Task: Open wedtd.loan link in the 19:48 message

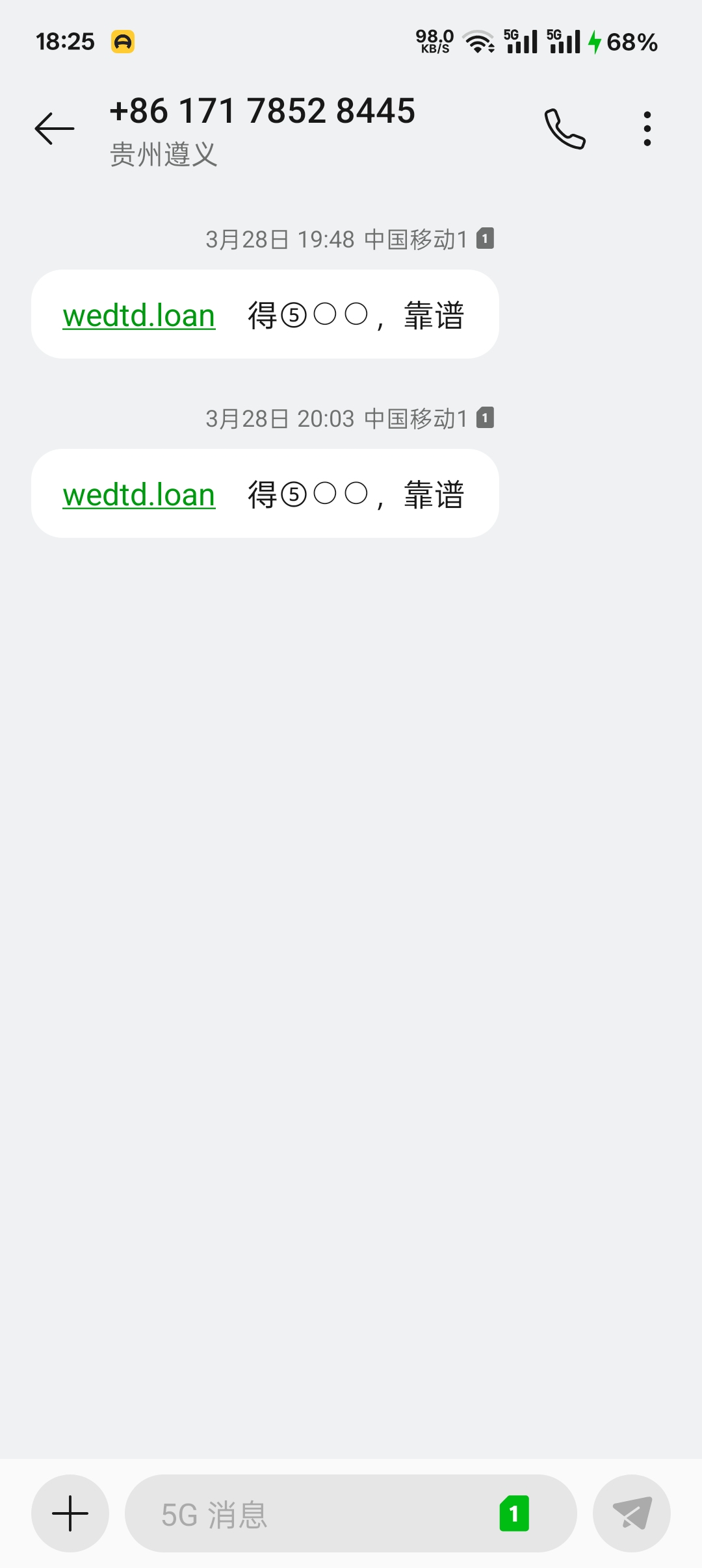Action: tap(139, 316)
